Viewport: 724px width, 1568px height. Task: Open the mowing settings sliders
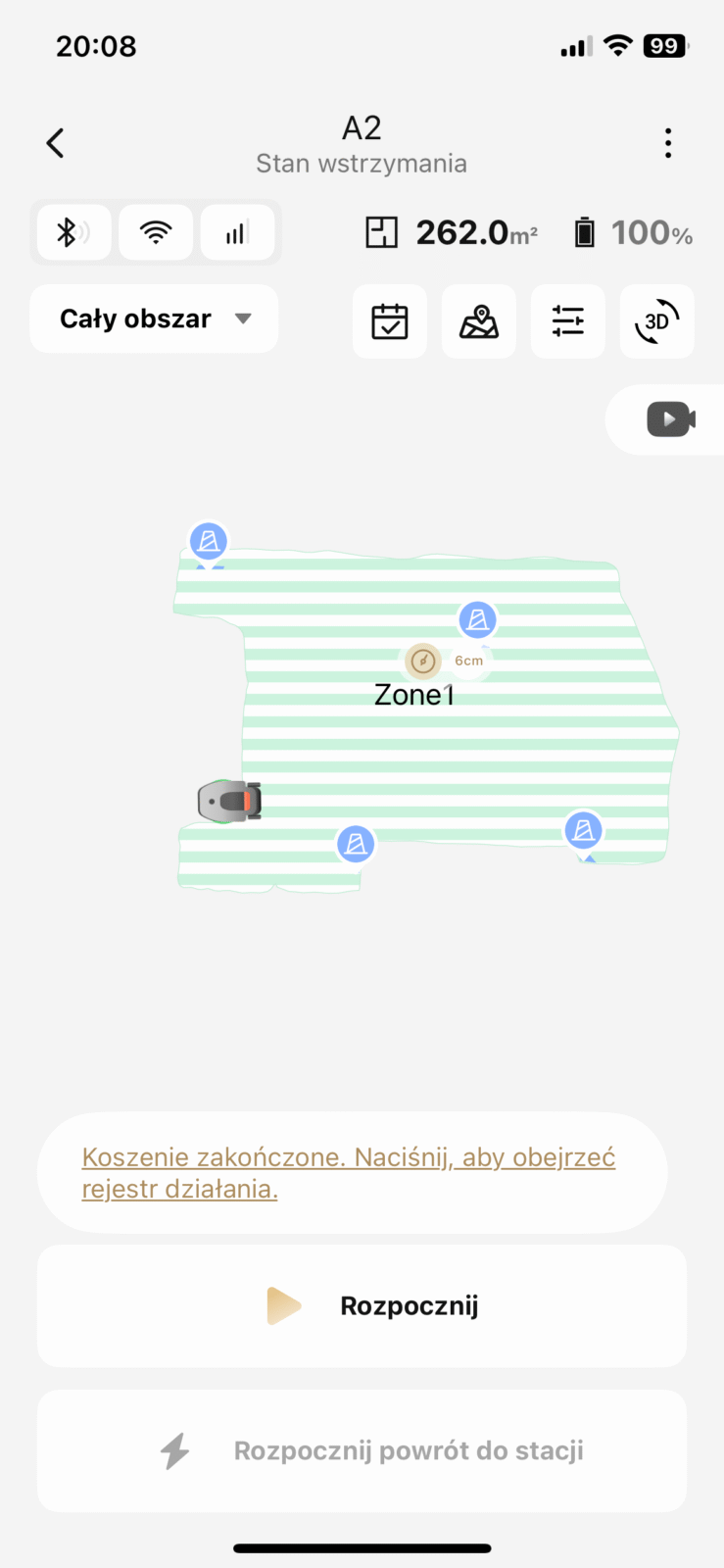[568, 321]
